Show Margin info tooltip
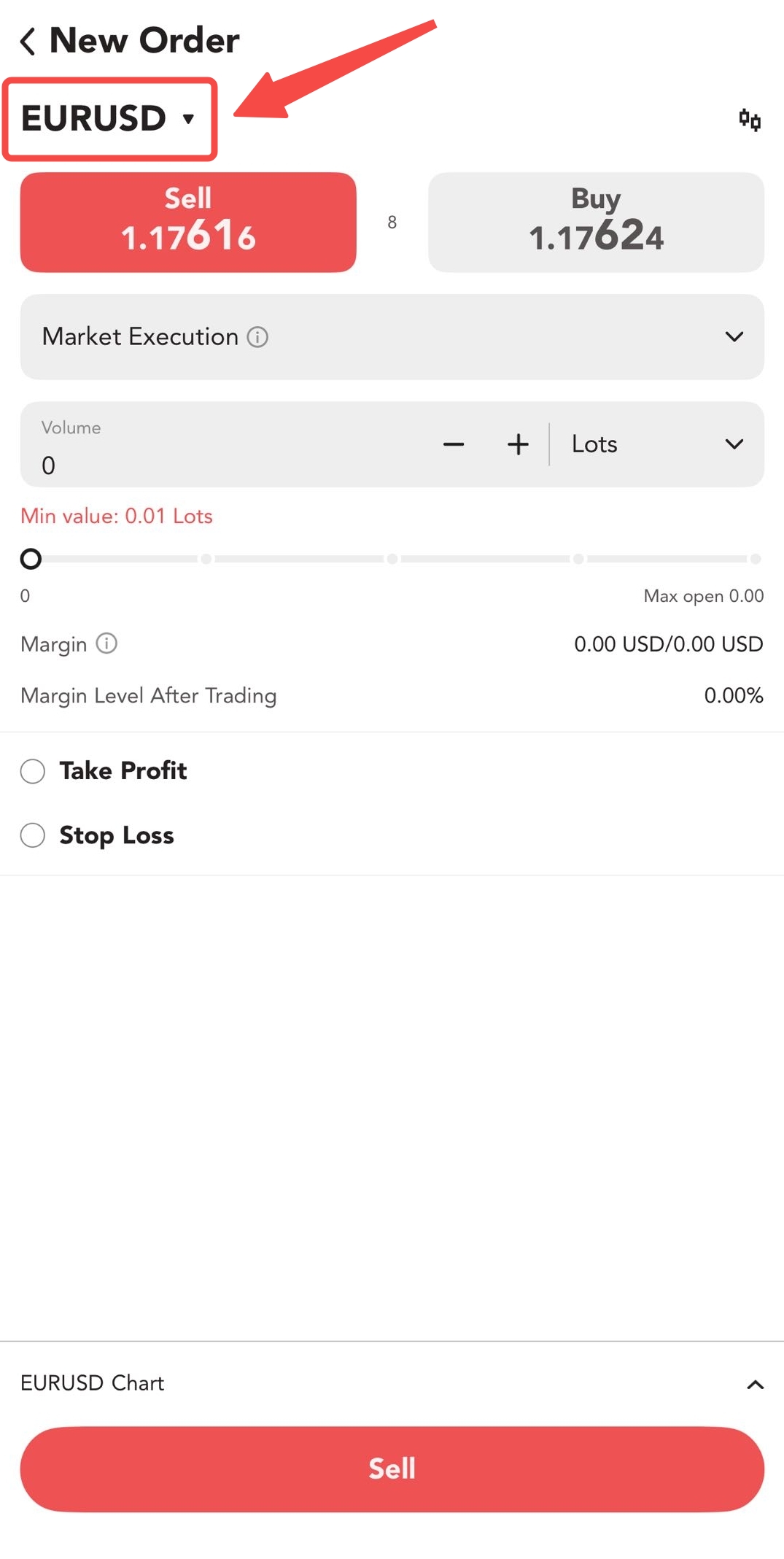Image resolution: width=784 pixels, height=1559 pixels. [106, 643]
